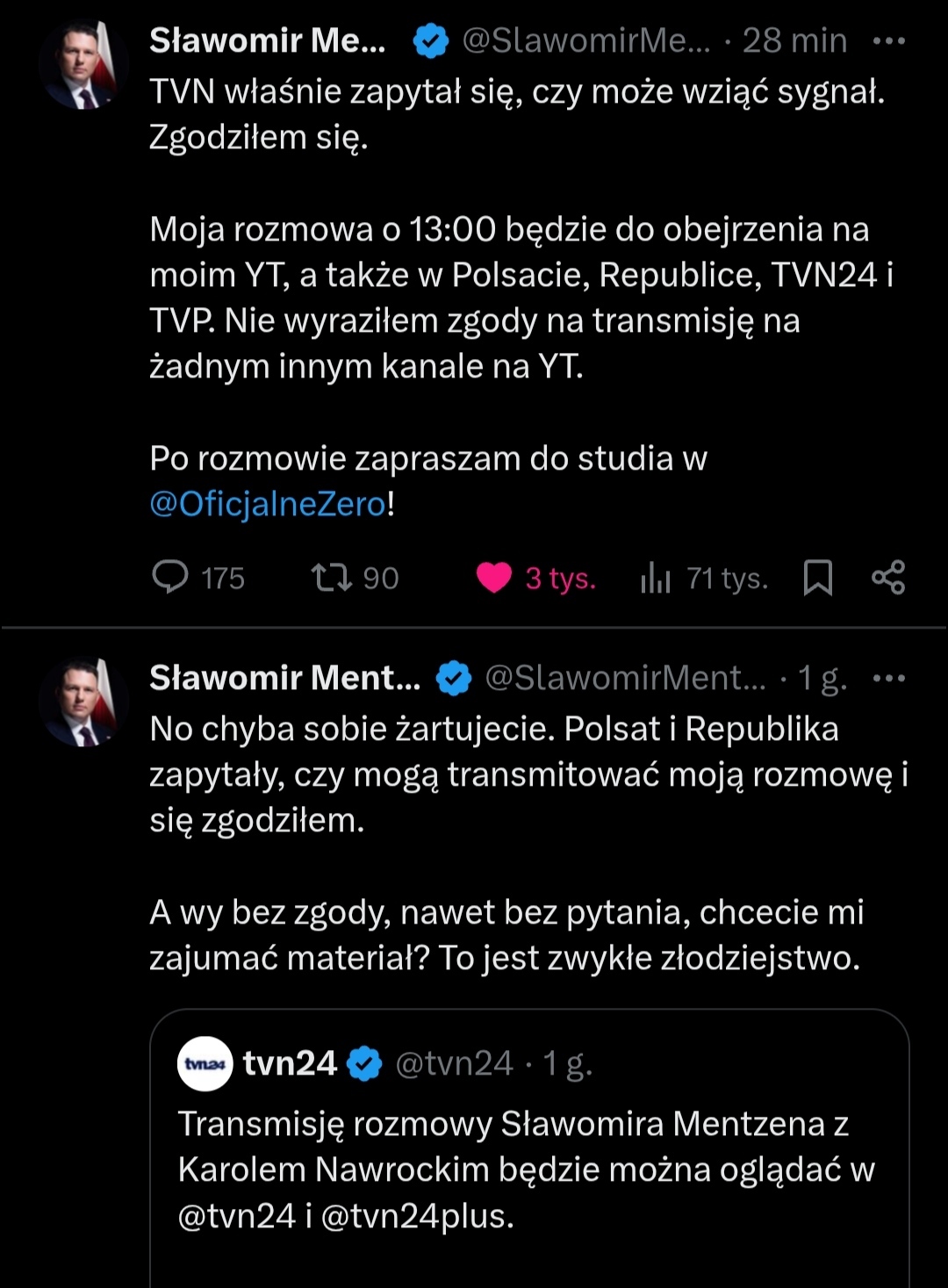The image size is (948, 1288).
Task: View analytics showing 71 tys. views
Action: [x=656, y=578]
